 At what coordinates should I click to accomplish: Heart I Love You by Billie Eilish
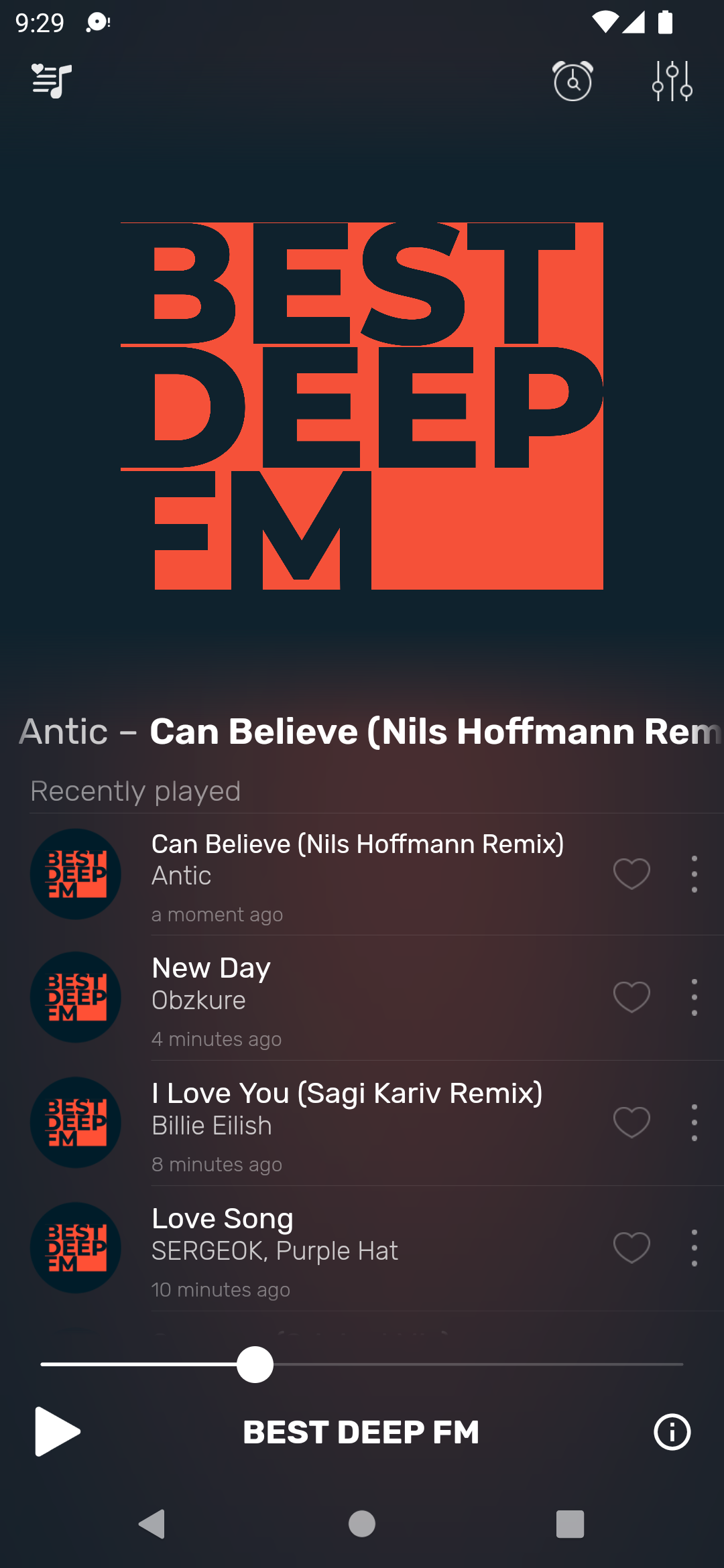click(631, 1122)
